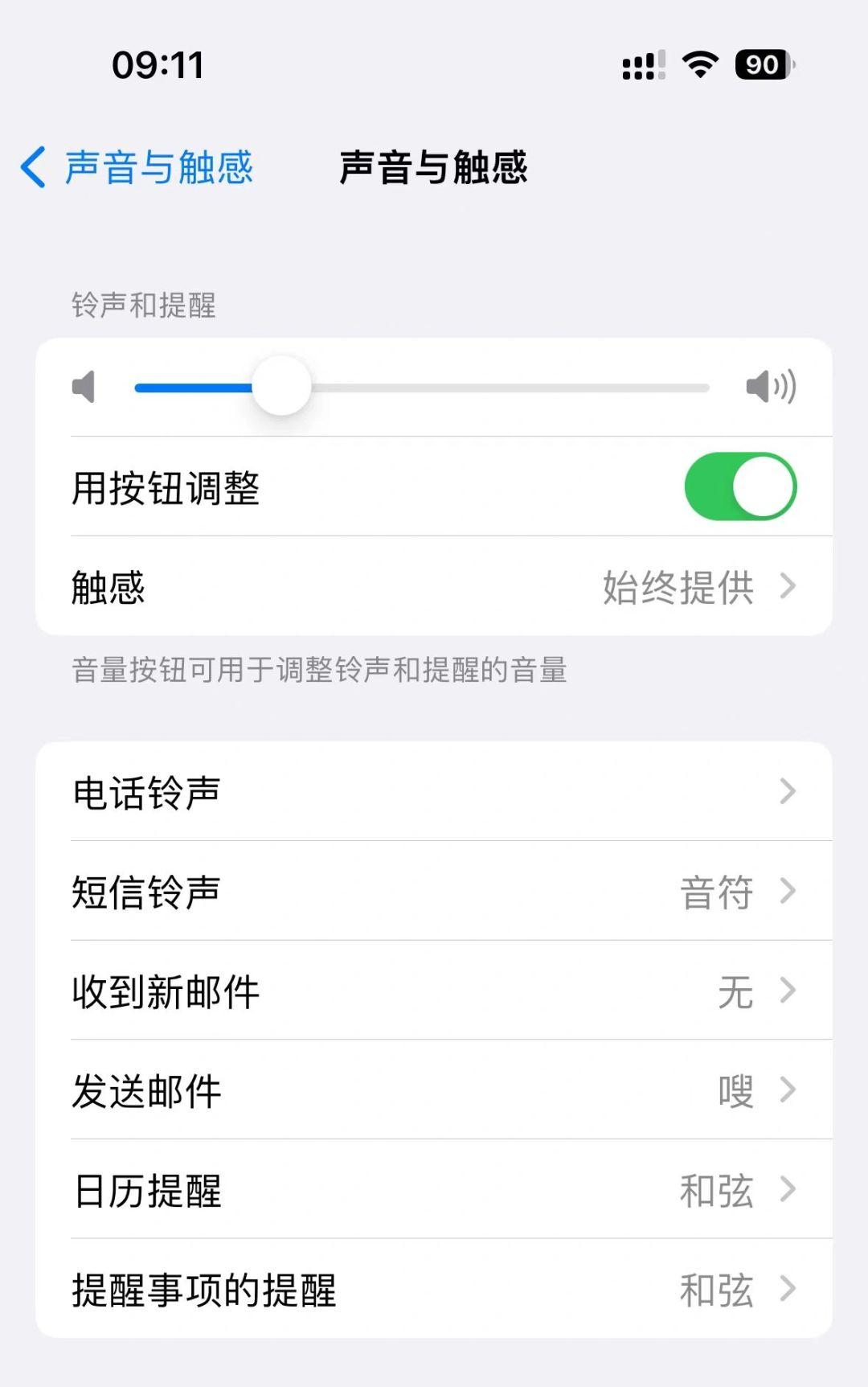
Task: Disable the 用按钮调整 switch
Action: [739, 487]
